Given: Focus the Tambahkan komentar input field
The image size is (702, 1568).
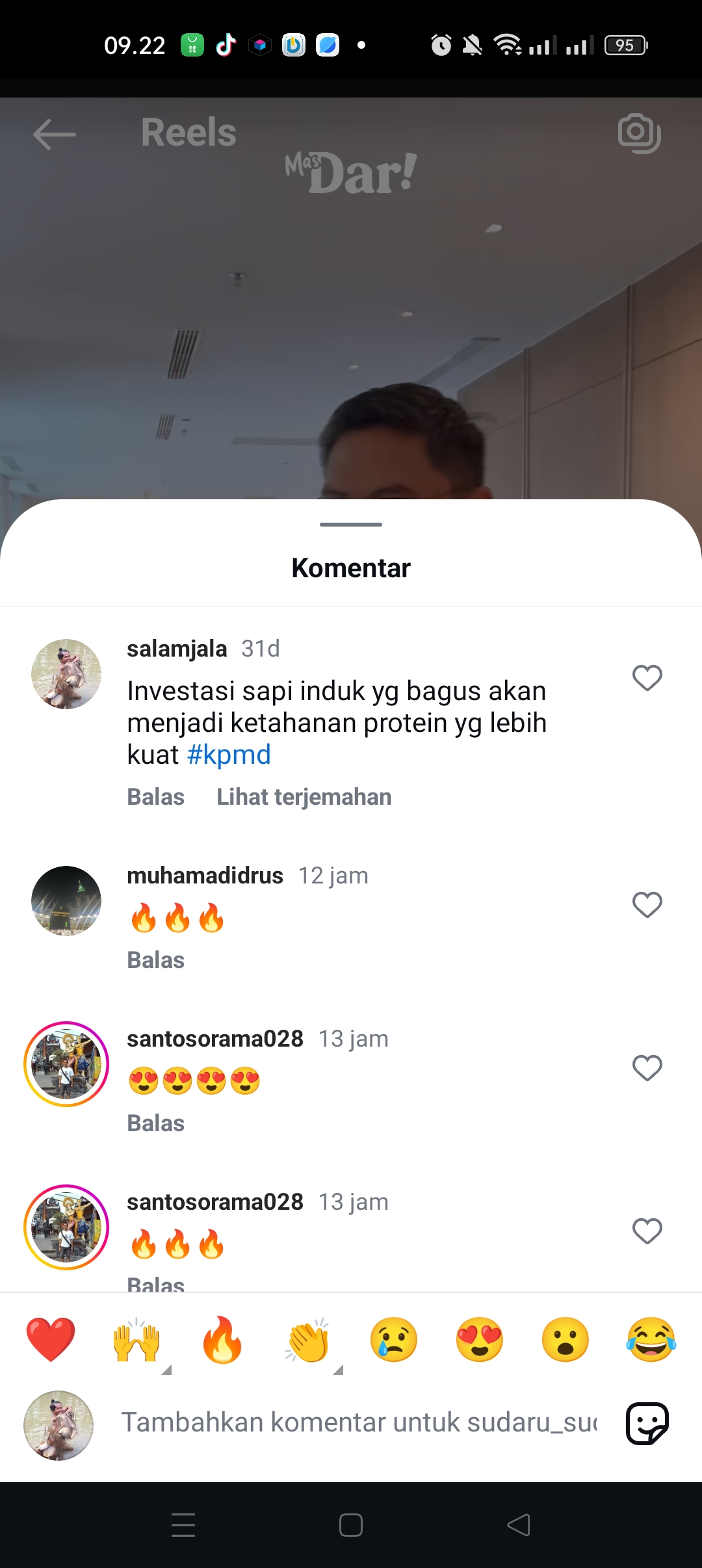Looking at the screenshot, I should click(x=359, y=1422).
